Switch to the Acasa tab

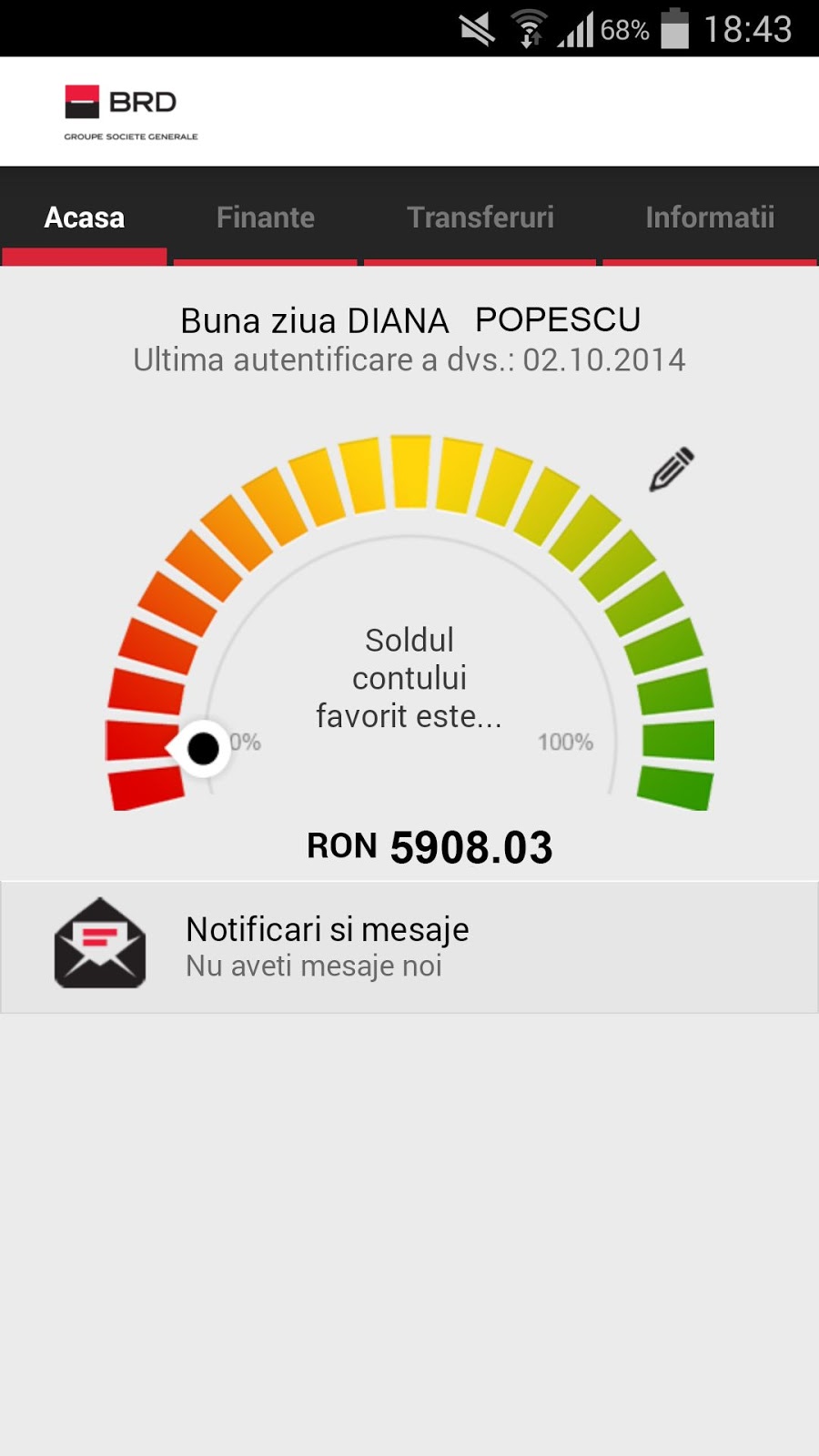pos(85,217)
